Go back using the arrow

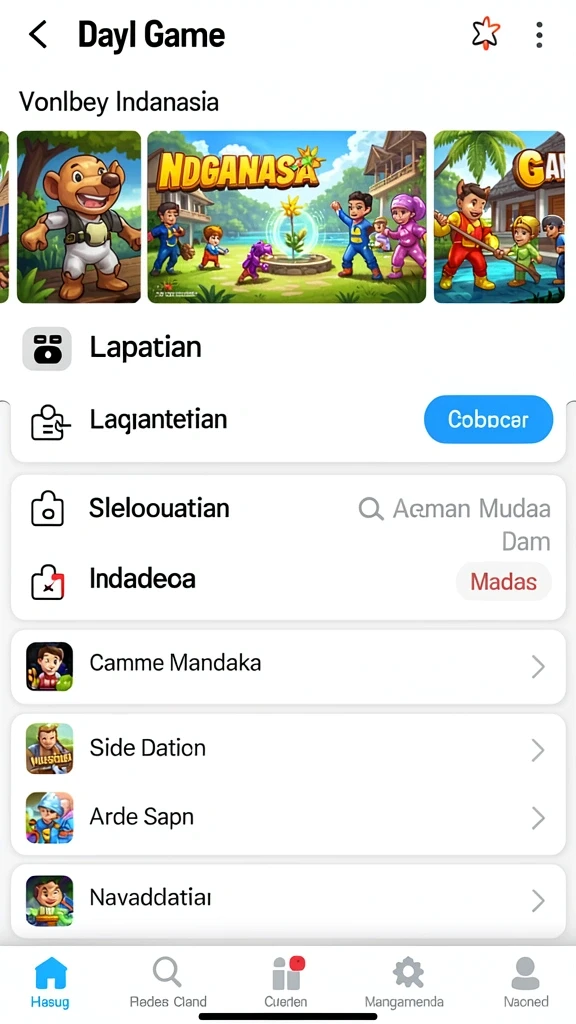[x=38, y=34]
